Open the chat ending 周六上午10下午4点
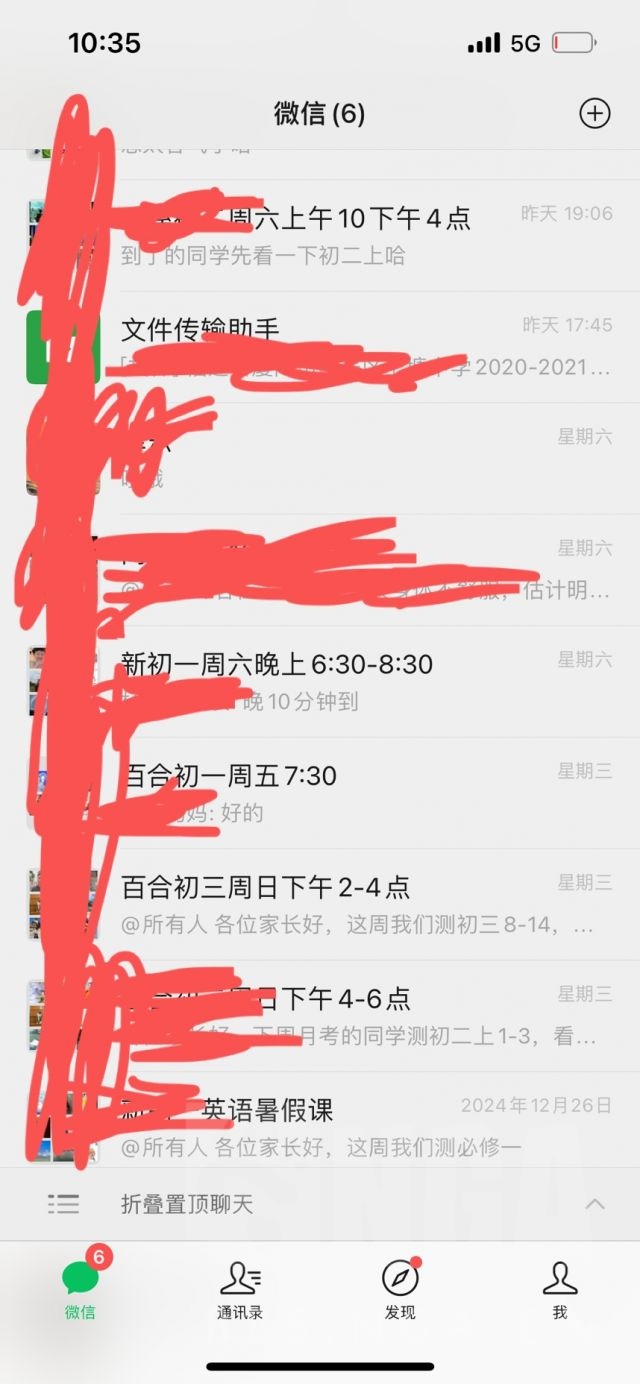The width and height of the screenshot is (640, 1384). [320, 235]
